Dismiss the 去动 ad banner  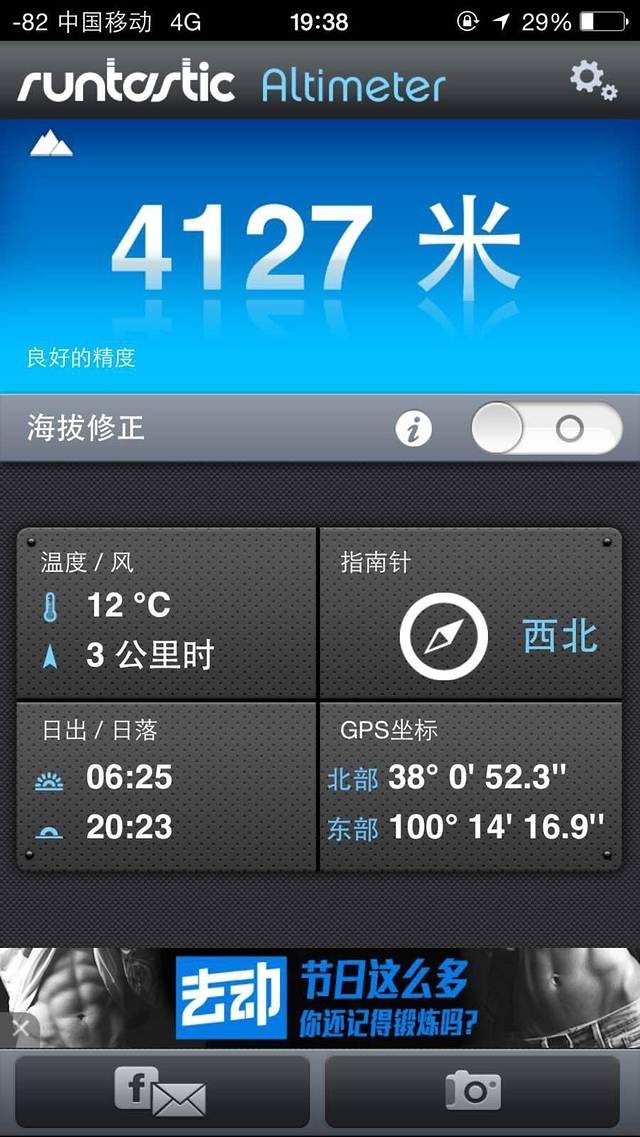tap(18, 1028)
